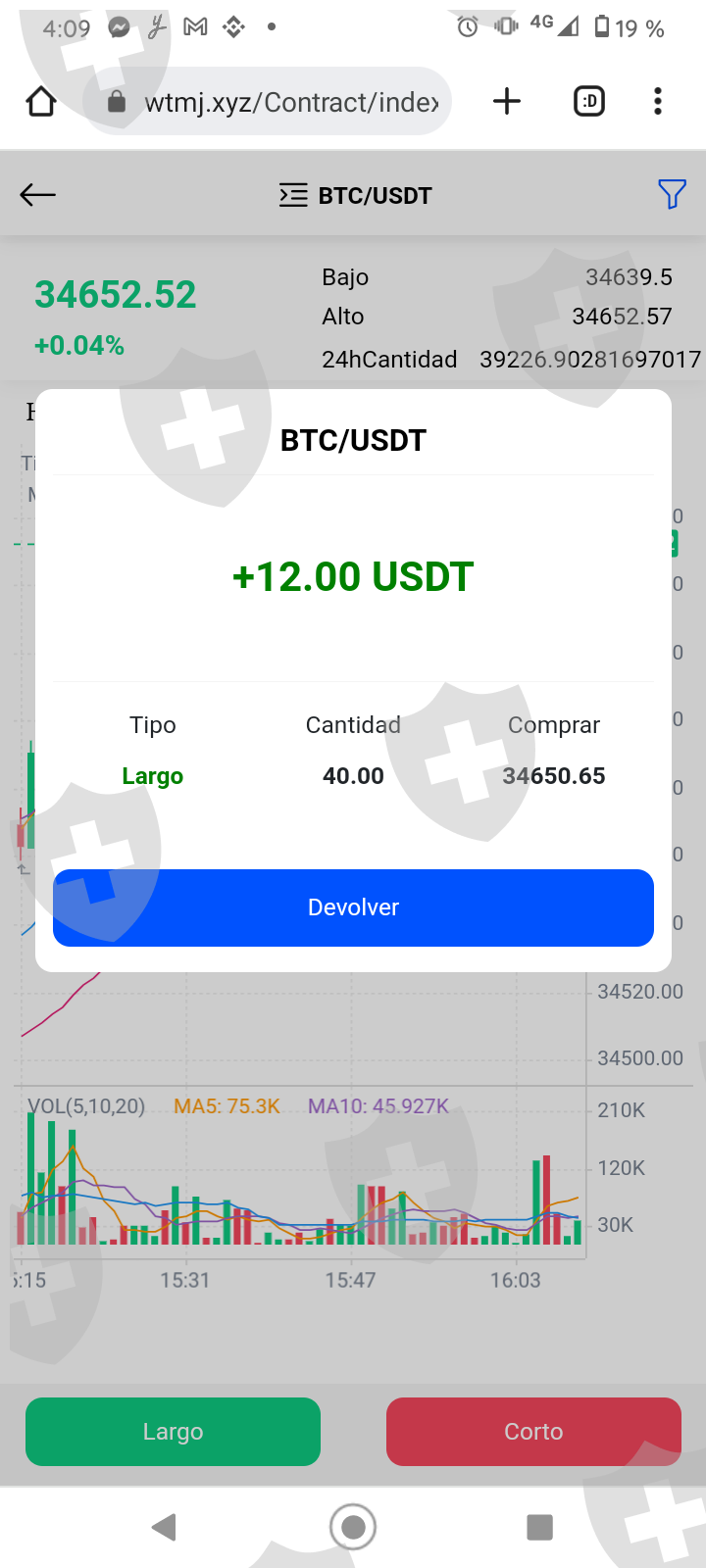The height and width of the screenshot is (1568, 706).
Task: Go back with the arrow beside BTC/USDT
Action: tap(38, 195)
